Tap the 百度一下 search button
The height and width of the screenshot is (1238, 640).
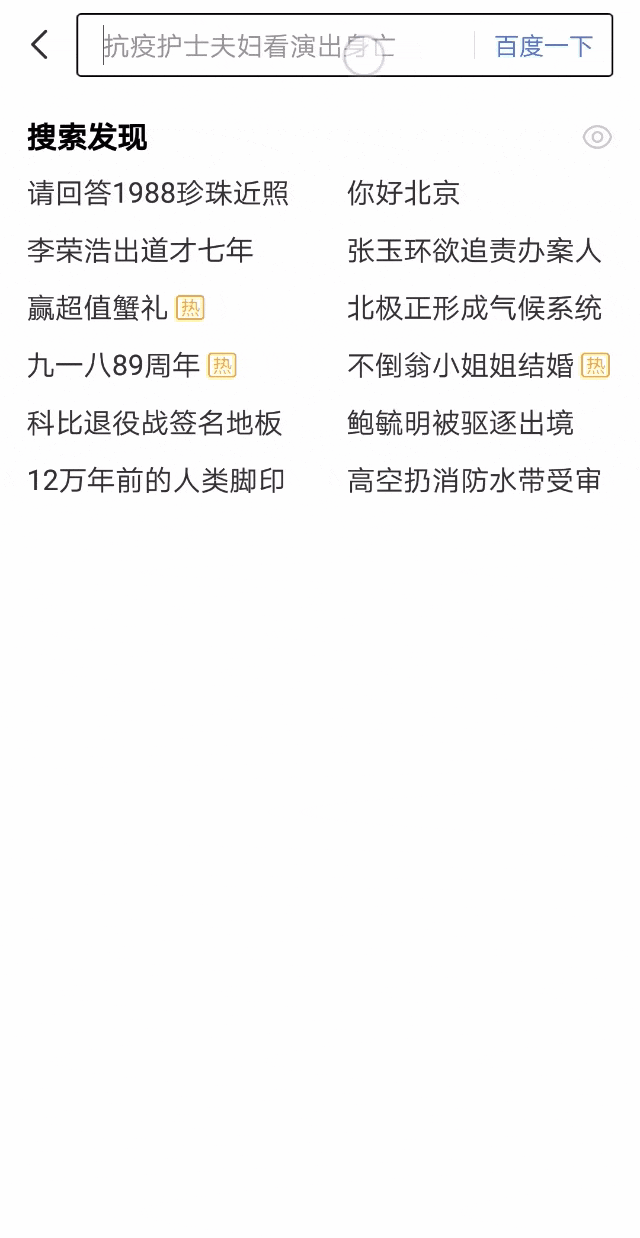point(543,46)
